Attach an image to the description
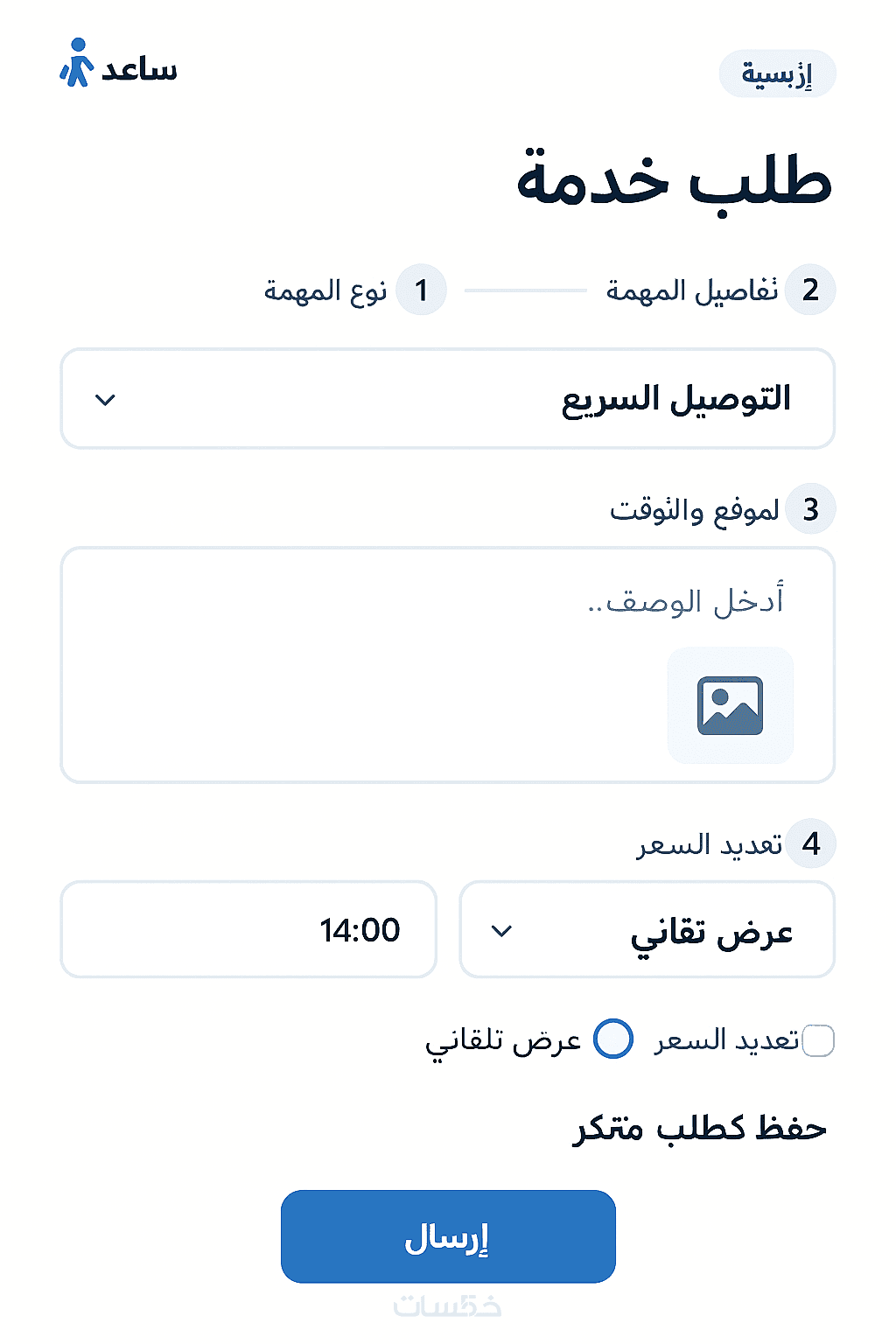Image resolution: width=896 pixels, height=1344 pixels. 730,705
